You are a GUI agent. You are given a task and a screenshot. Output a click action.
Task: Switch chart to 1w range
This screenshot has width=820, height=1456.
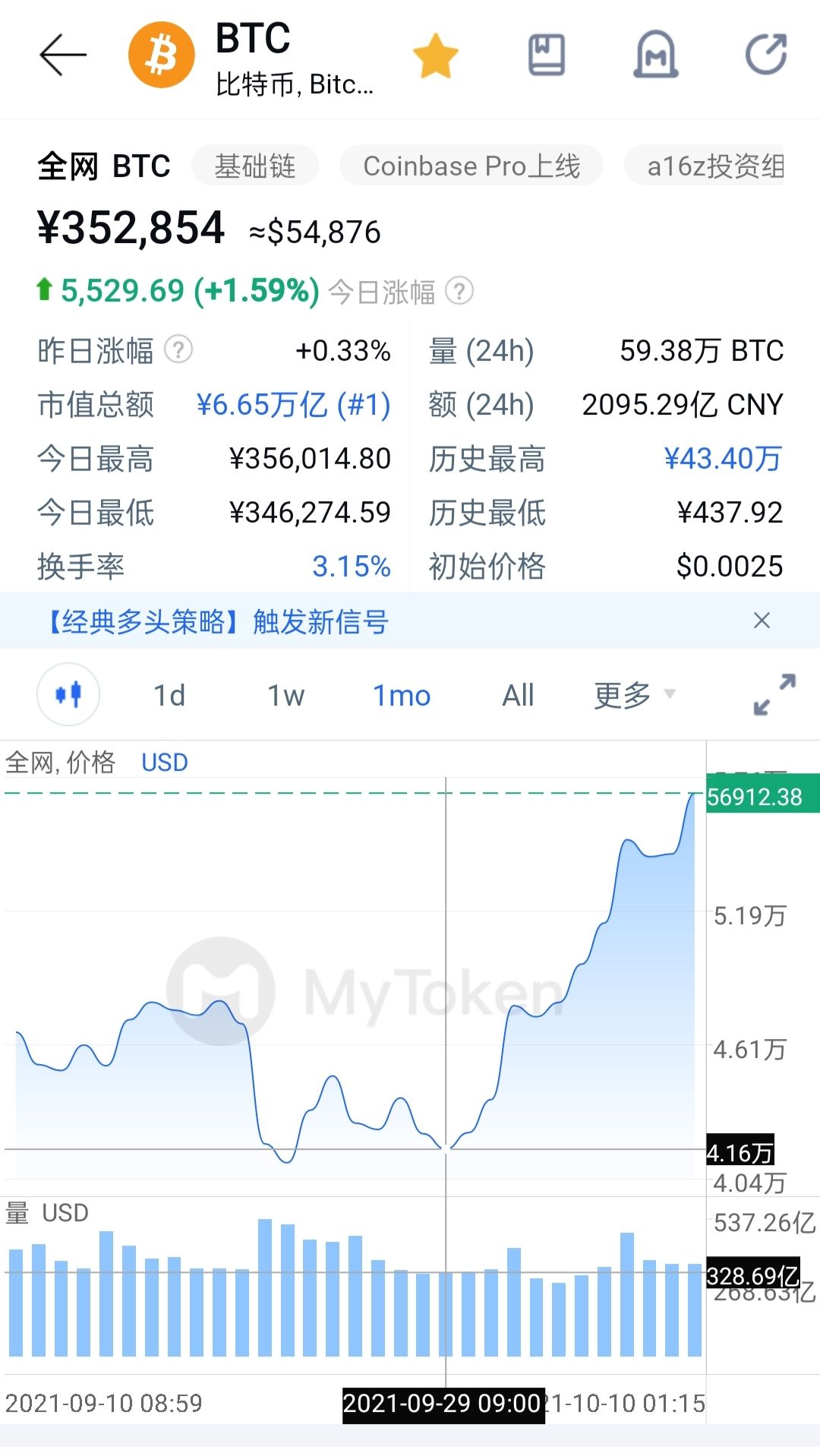pyautogui.click(x=285, y=695)
